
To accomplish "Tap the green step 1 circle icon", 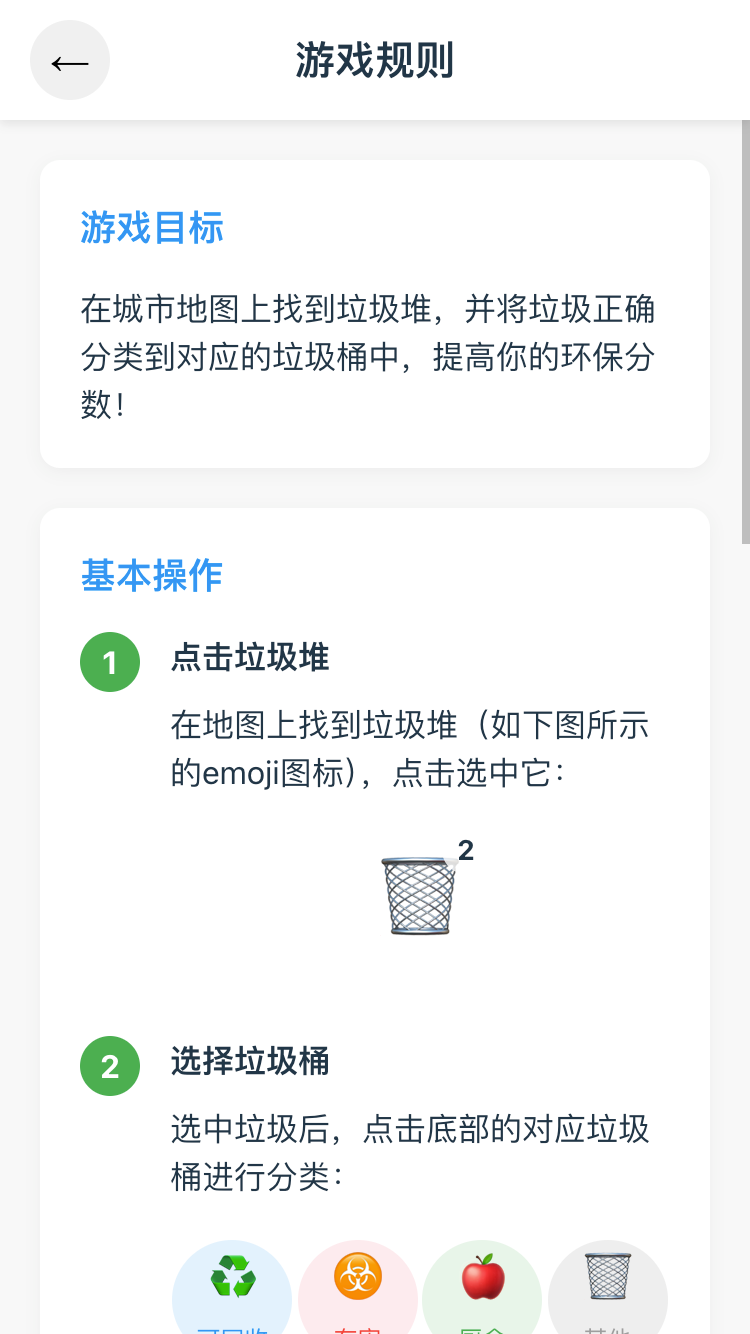I will (x=109, y=661).
